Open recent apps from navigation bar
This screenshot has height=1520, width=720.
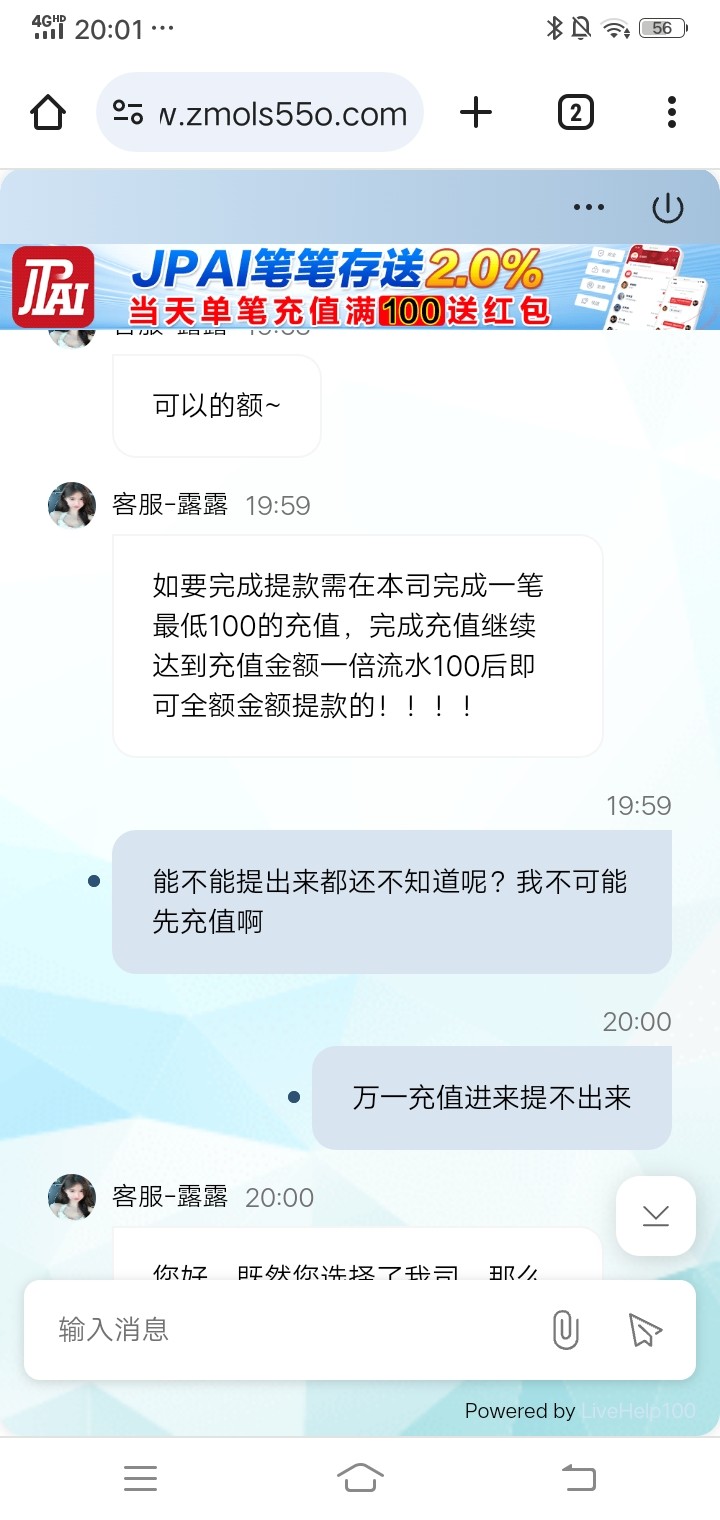[x=140, y=1477]
